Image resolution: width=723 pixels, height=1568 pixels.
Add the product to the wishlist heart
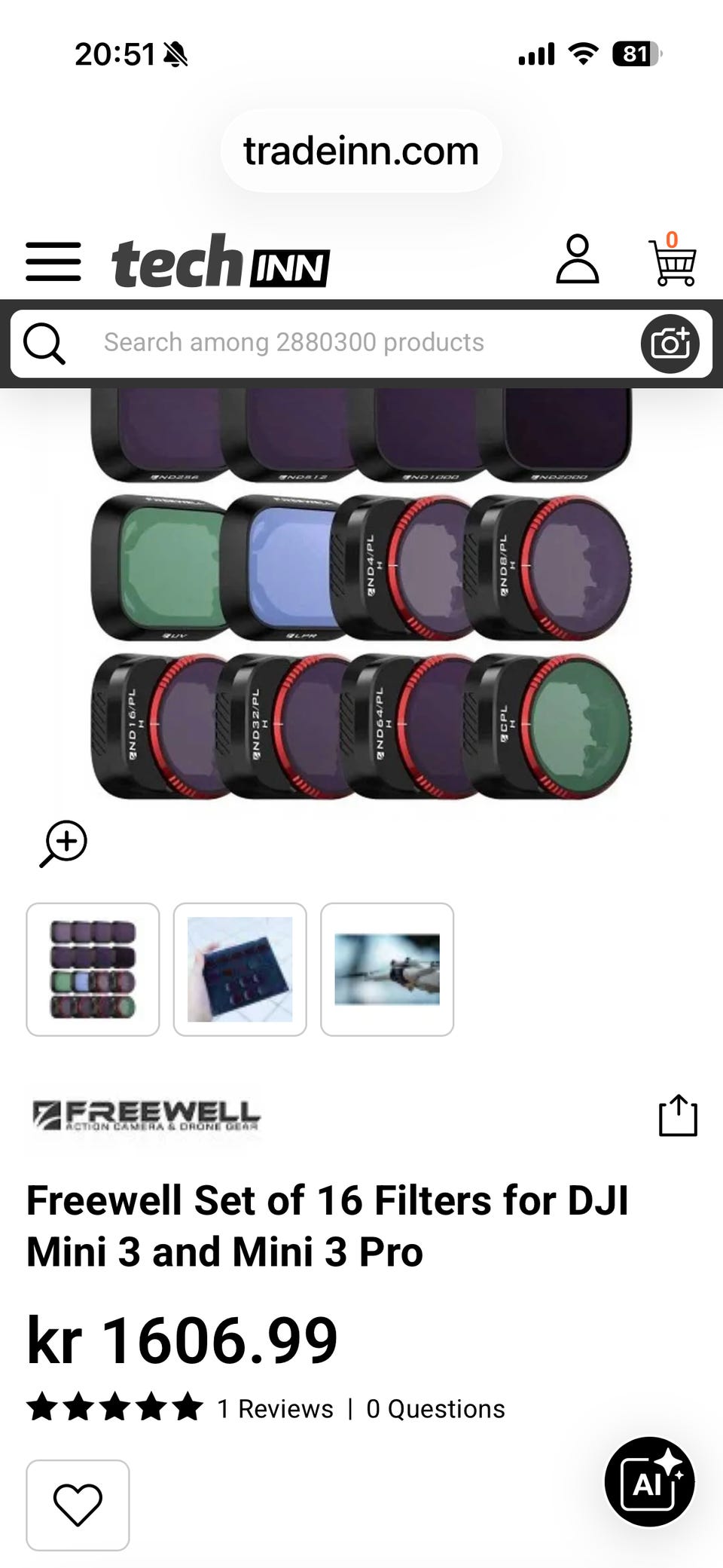click(x=78, y=1505)
